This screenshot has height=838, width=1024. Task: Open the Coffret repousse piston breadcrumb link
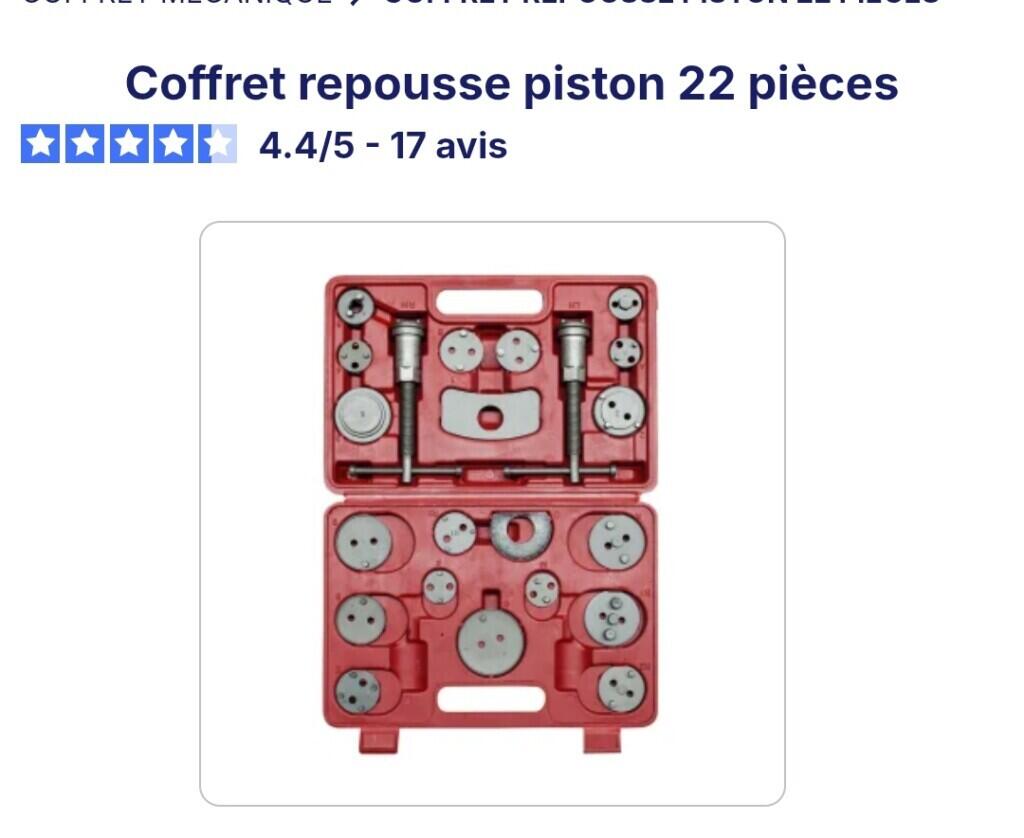(660, 3)
